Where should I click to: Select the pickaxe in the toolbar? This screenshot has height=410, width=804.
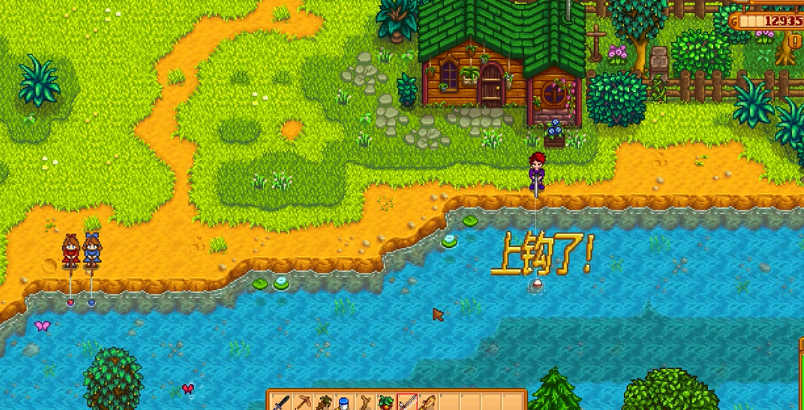point(303,403)
